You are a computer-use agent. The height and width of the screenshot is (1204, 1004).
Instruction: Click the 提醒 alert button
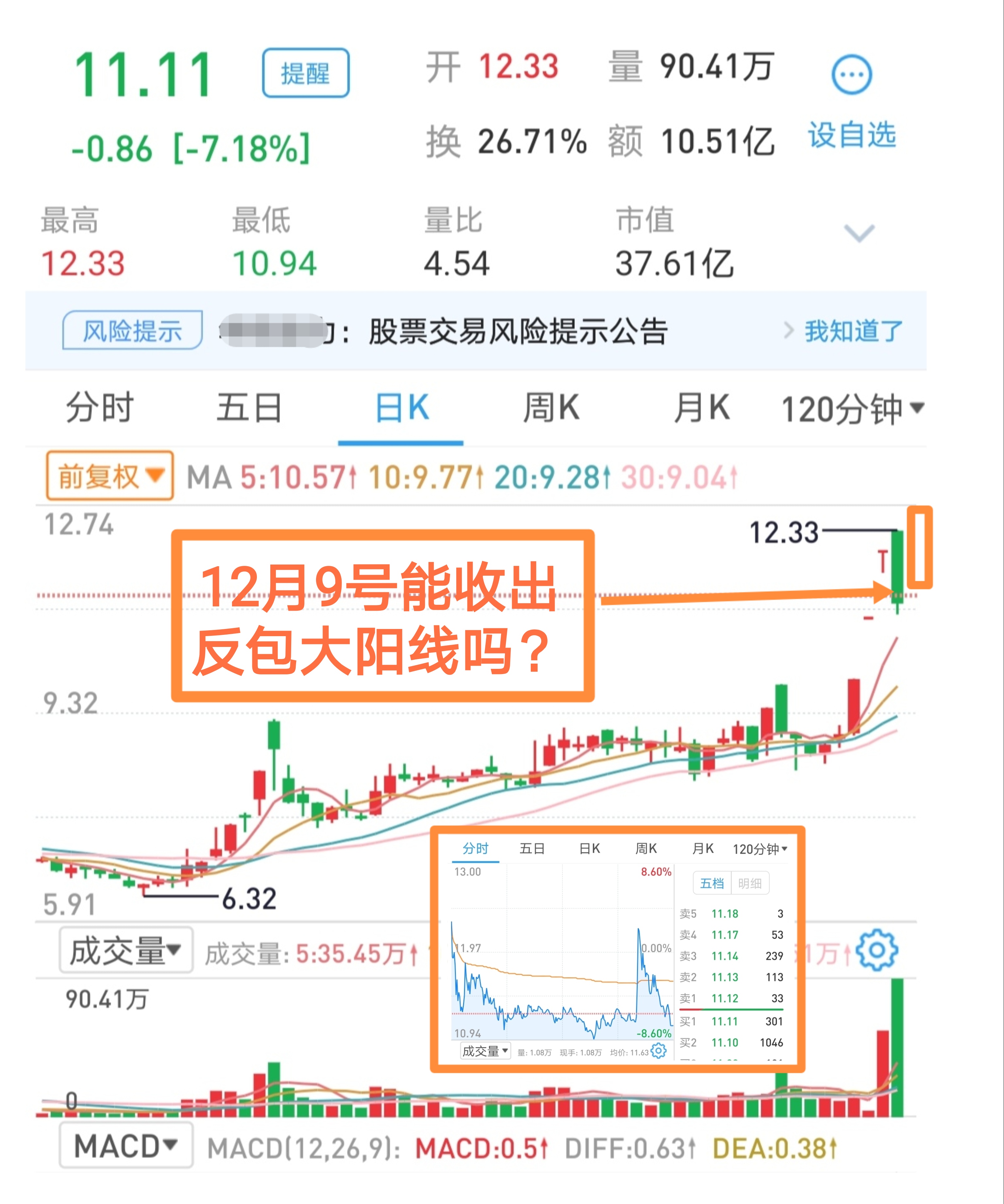[306, 72]
